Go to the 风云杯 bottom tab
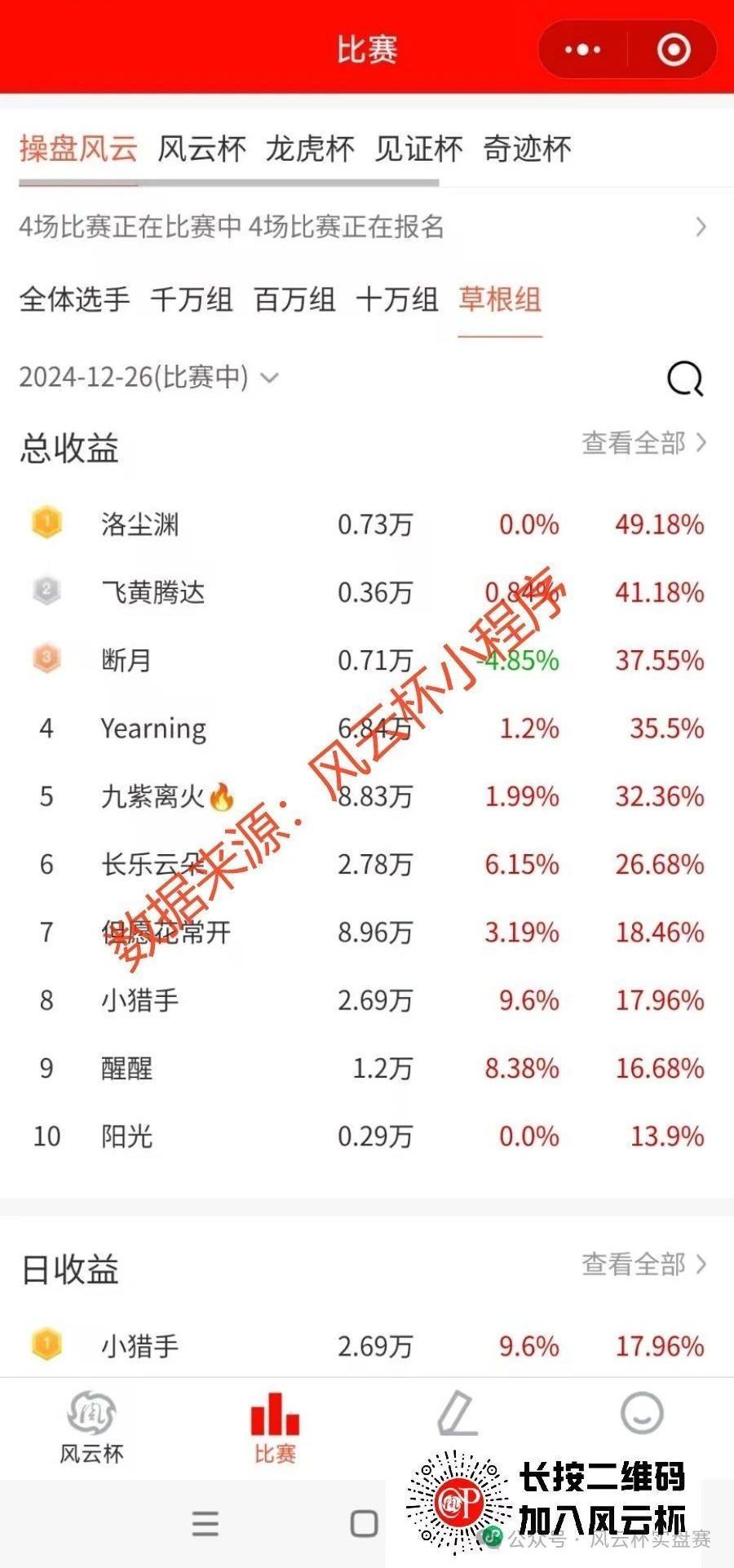The image size is (734, 1568). (91, 1428)
